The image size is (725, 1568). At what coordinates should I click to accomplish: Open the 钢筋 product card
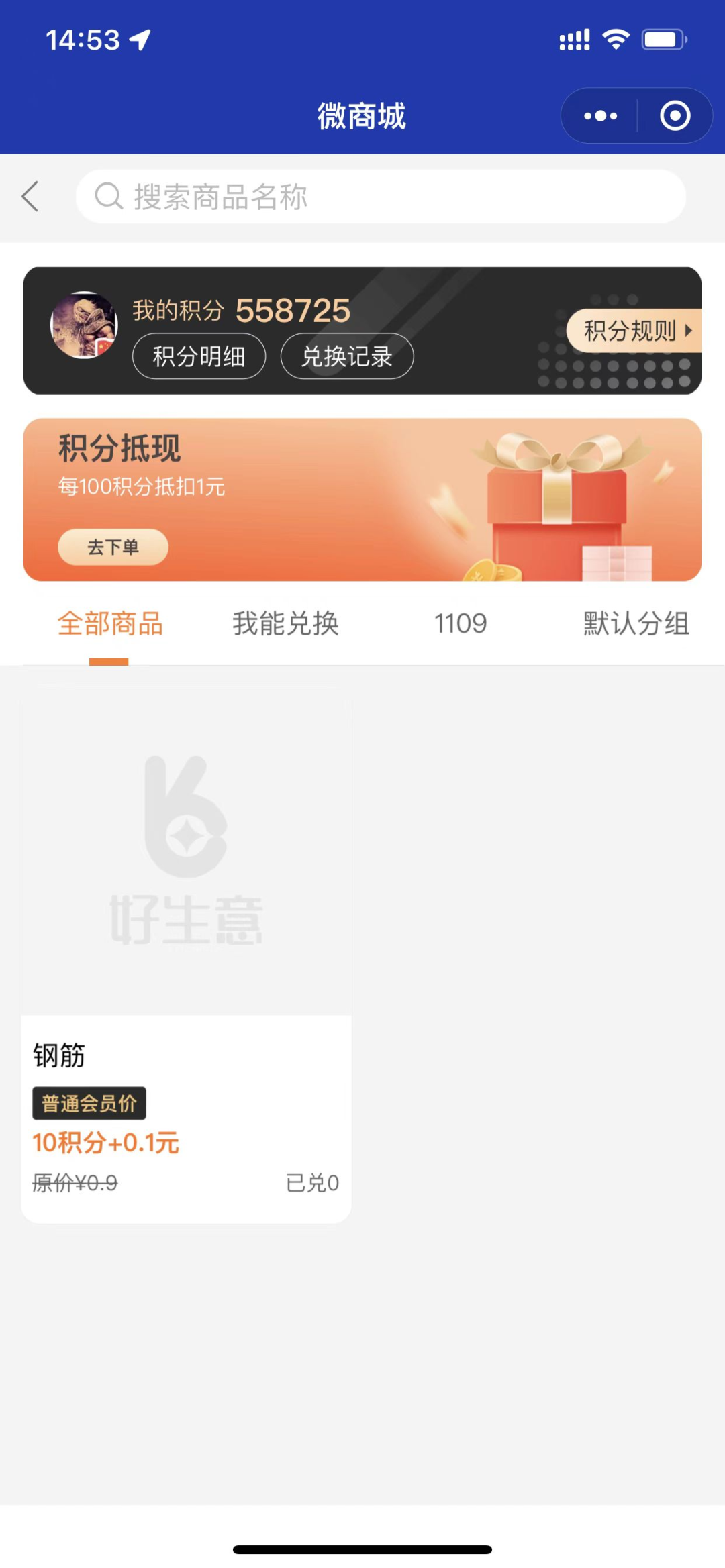tap(186, 953)
